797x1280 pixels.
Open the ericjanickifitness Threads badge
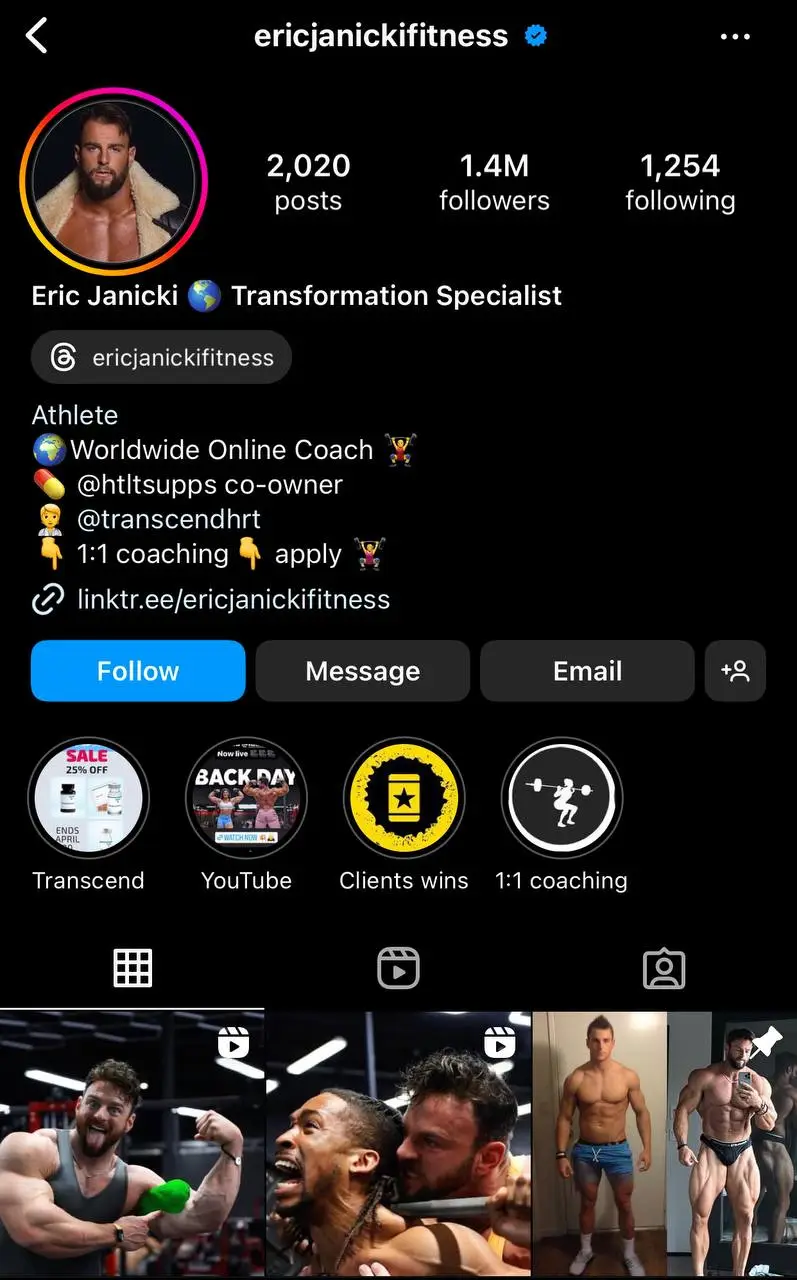click(162, 357)
